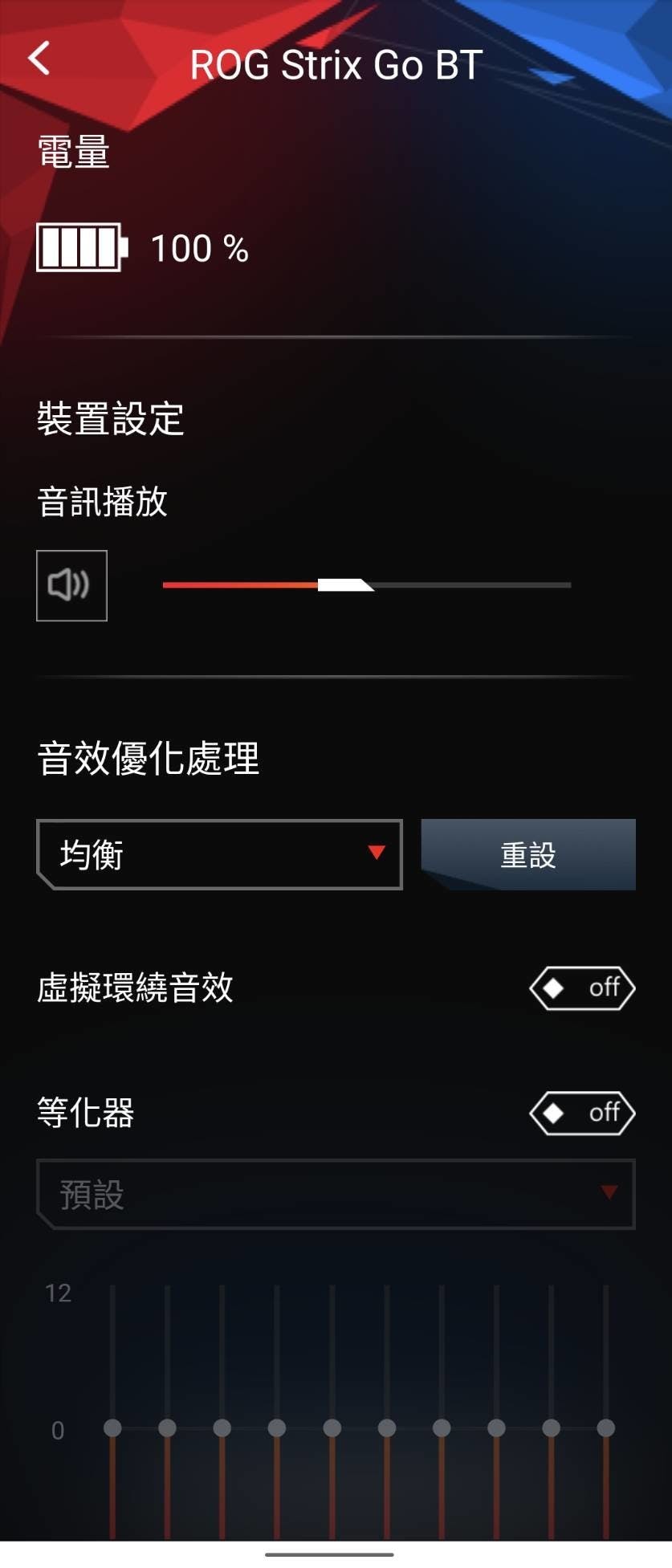Viewport: 672px width, 1568px height.
Task: Open the 均衡 sound optimization dropdown
Action: point(219,854)
